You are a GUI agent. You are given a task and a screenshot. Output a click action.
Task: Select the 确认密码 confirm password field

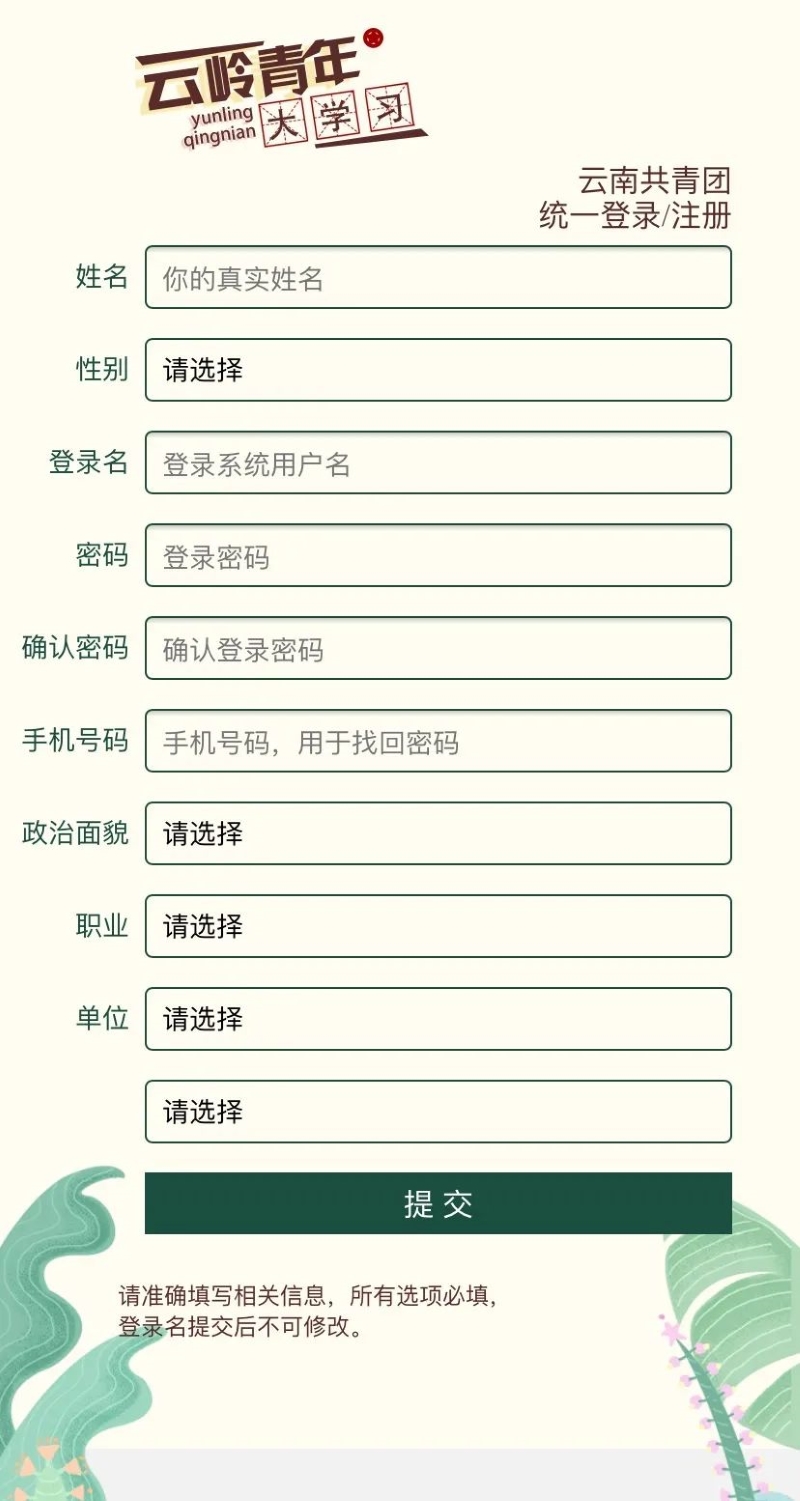click(438, 649)
